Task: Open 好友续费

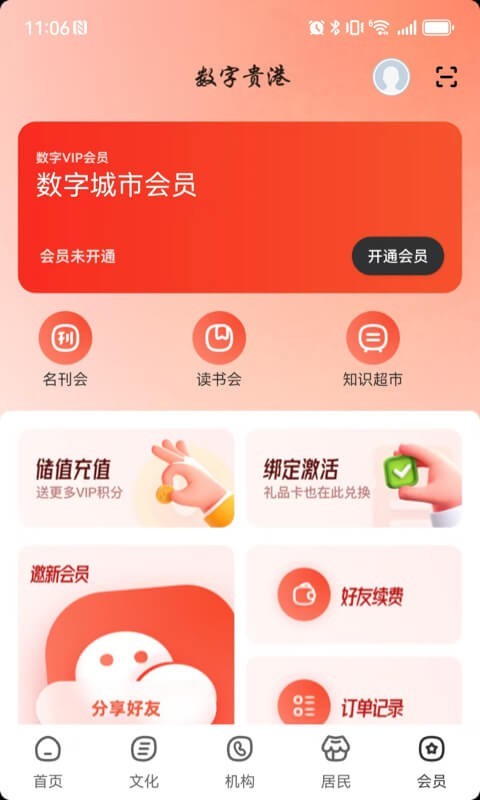Action: [354, 595]
